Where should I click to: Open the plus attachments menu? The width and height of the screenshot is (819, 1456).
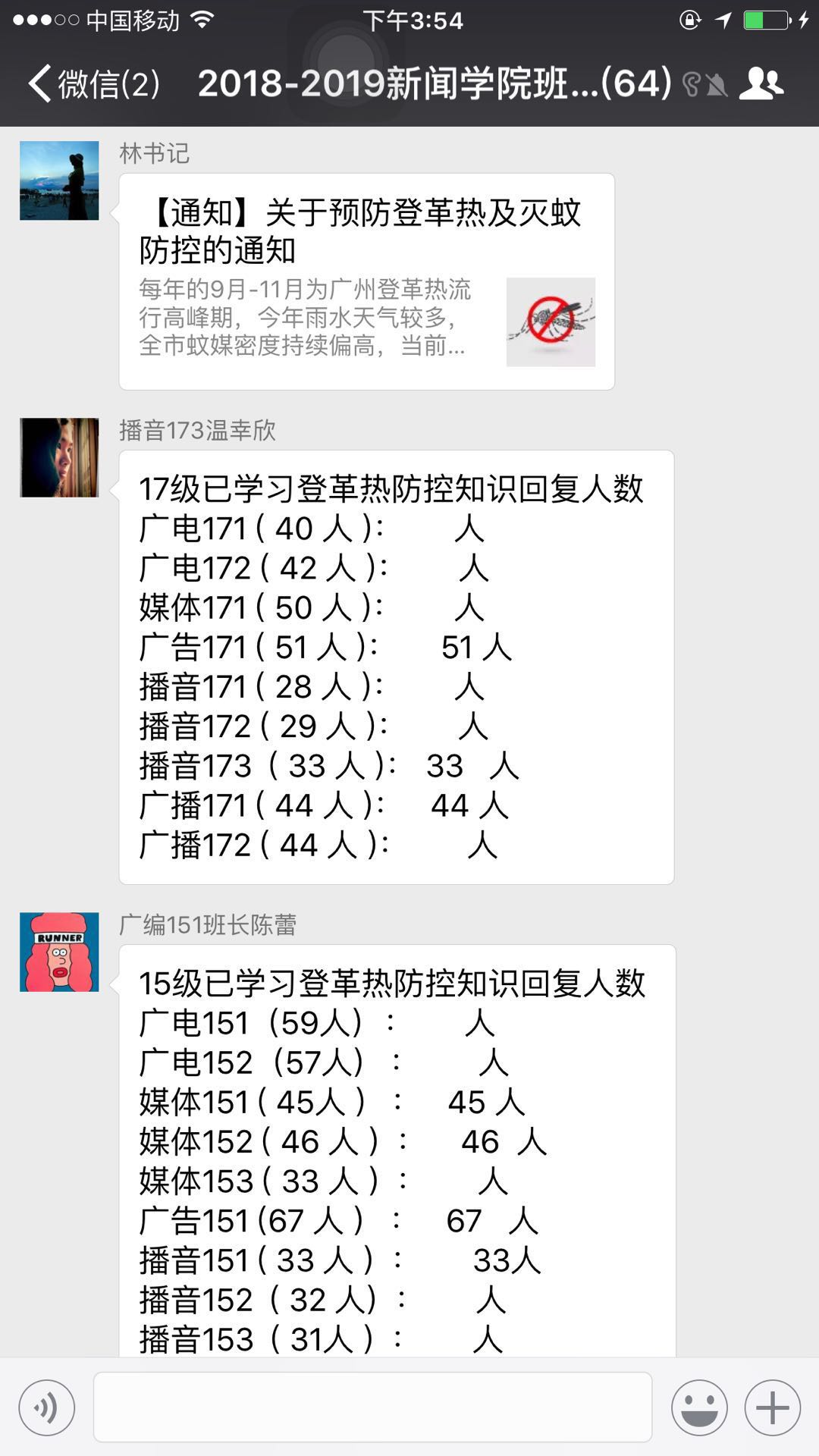click(x=772, y=1408)
